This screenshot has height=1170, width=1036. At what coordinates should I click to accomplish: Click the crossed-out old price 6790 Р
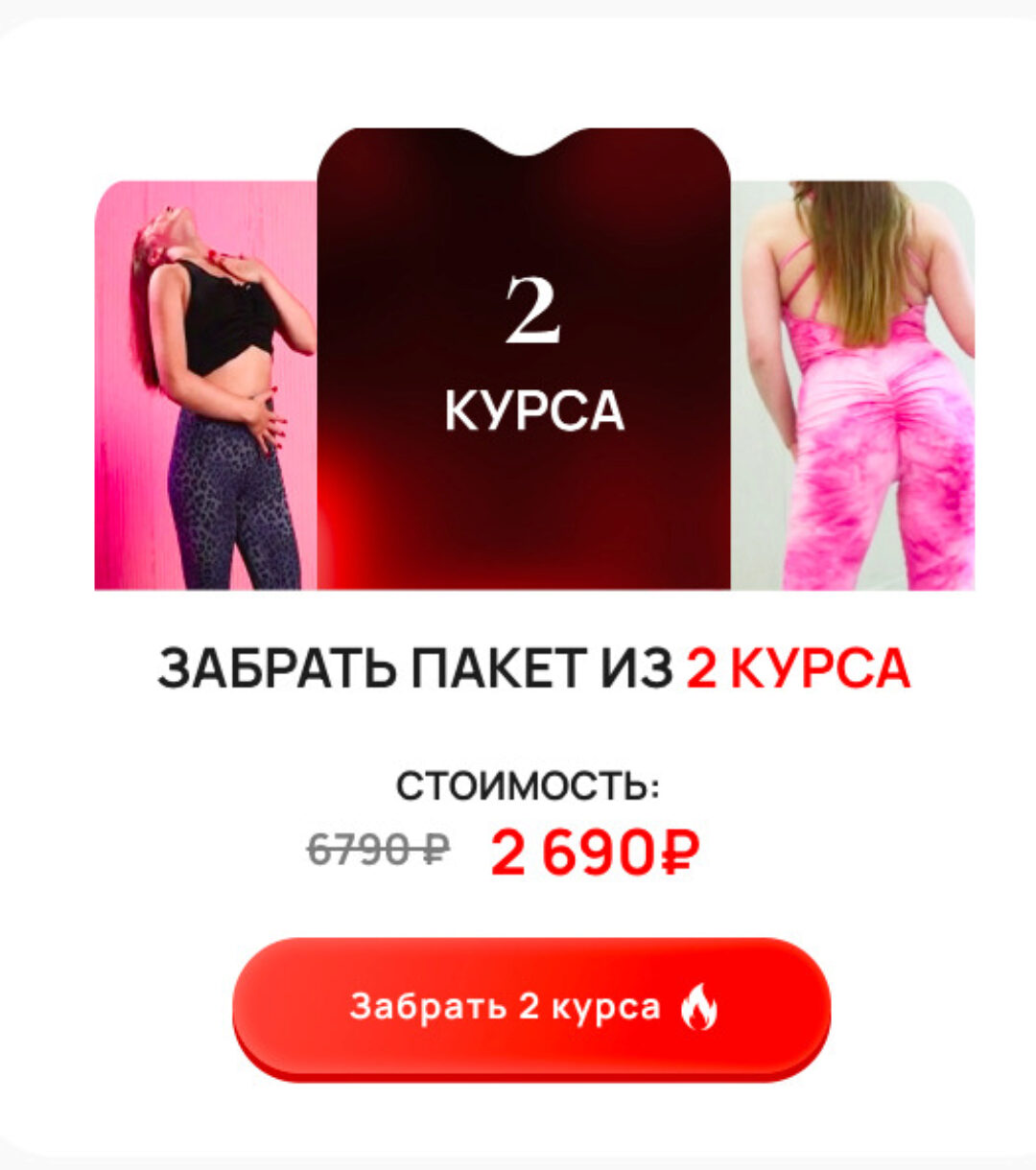(x=376, y=849)
